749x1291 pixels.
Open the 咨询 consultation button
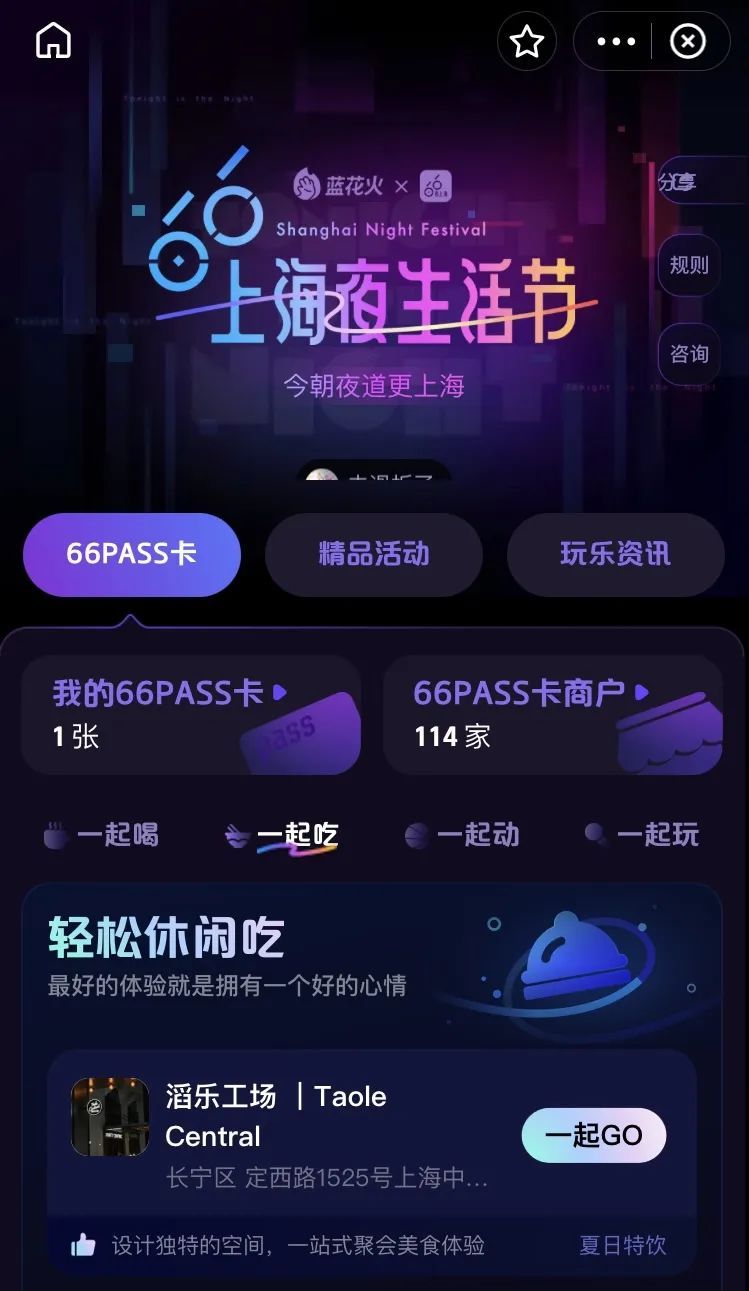[x=688, y=354]
